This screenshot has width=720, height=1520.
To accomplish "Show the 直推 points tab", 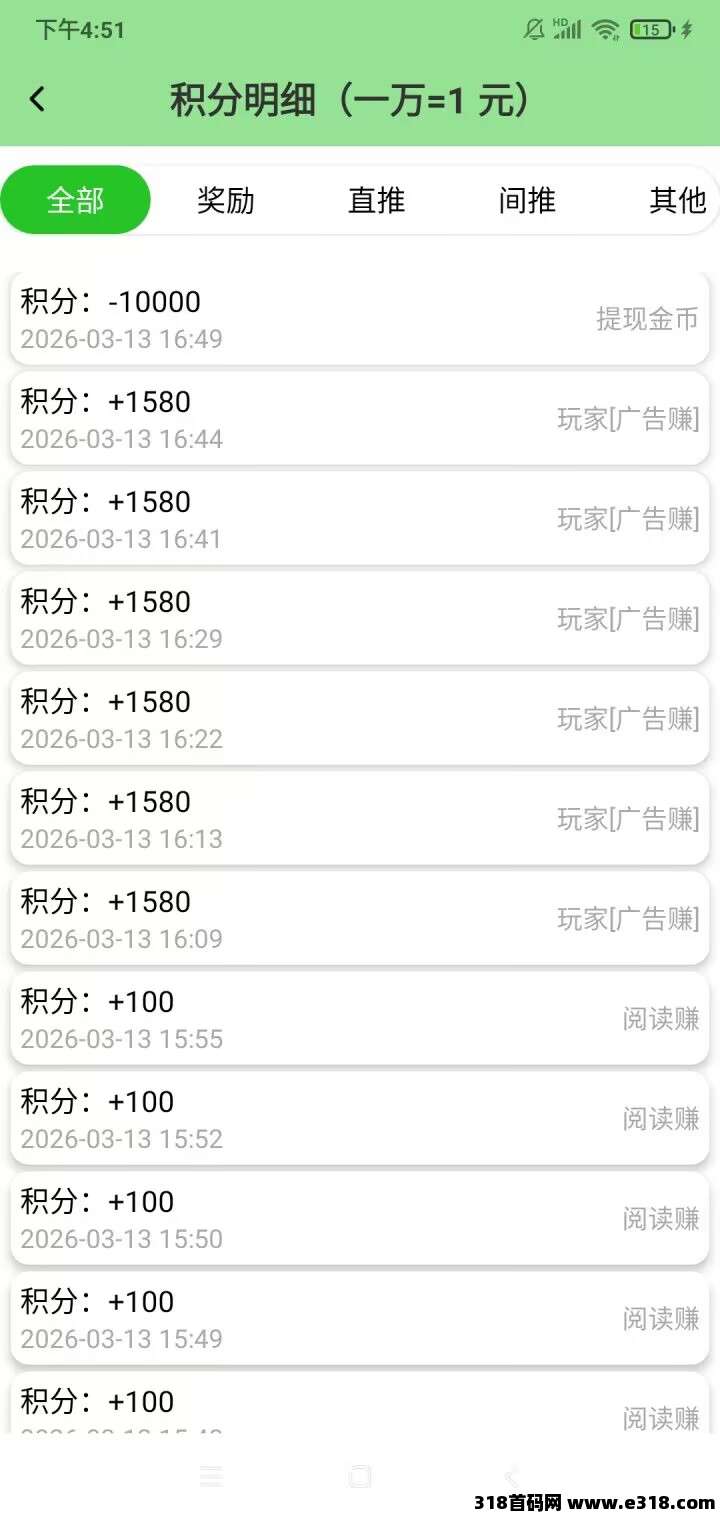I will coord(376,200).
